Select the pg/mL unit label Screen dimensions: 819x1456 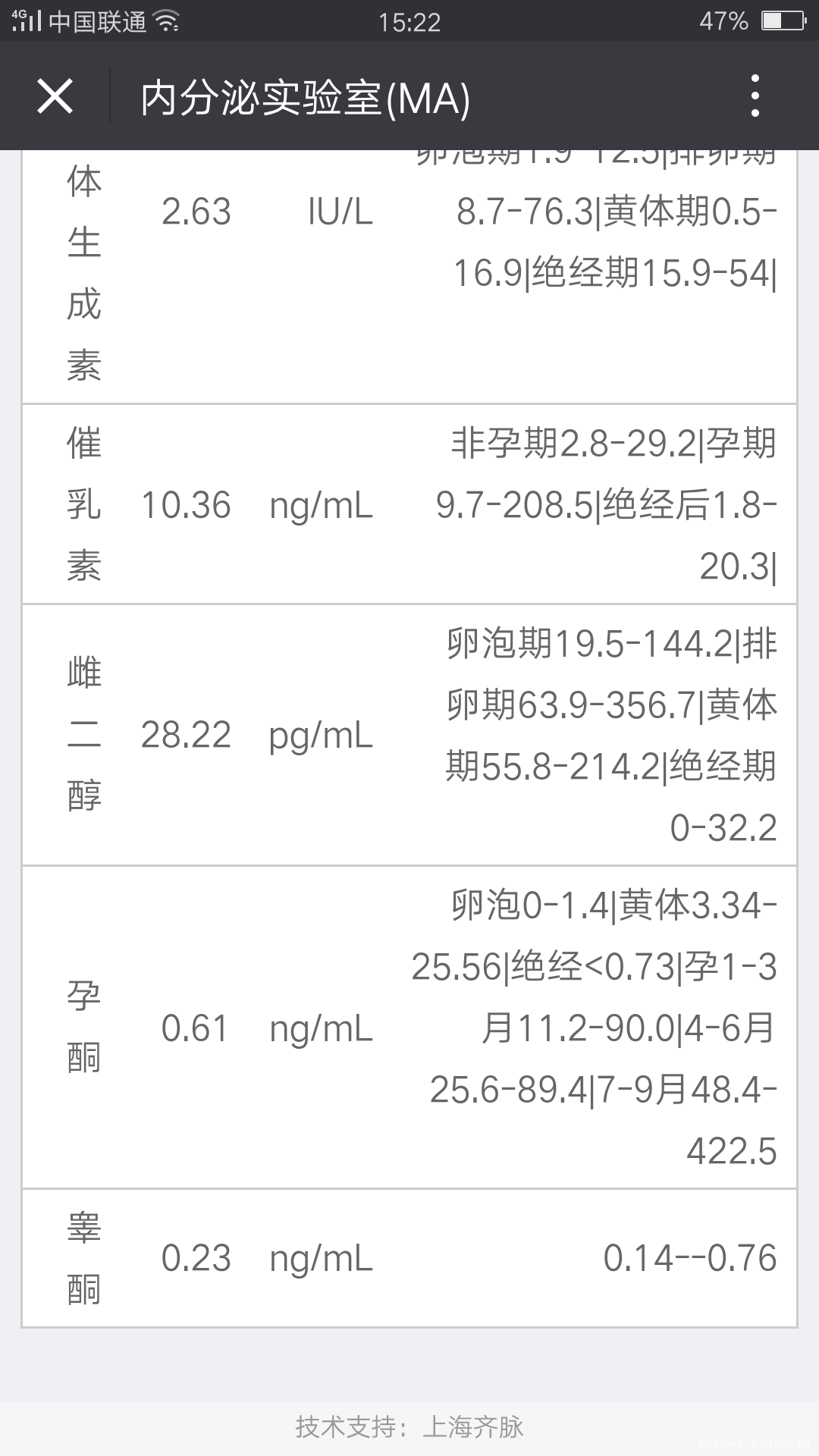click(x=322, y=736)
